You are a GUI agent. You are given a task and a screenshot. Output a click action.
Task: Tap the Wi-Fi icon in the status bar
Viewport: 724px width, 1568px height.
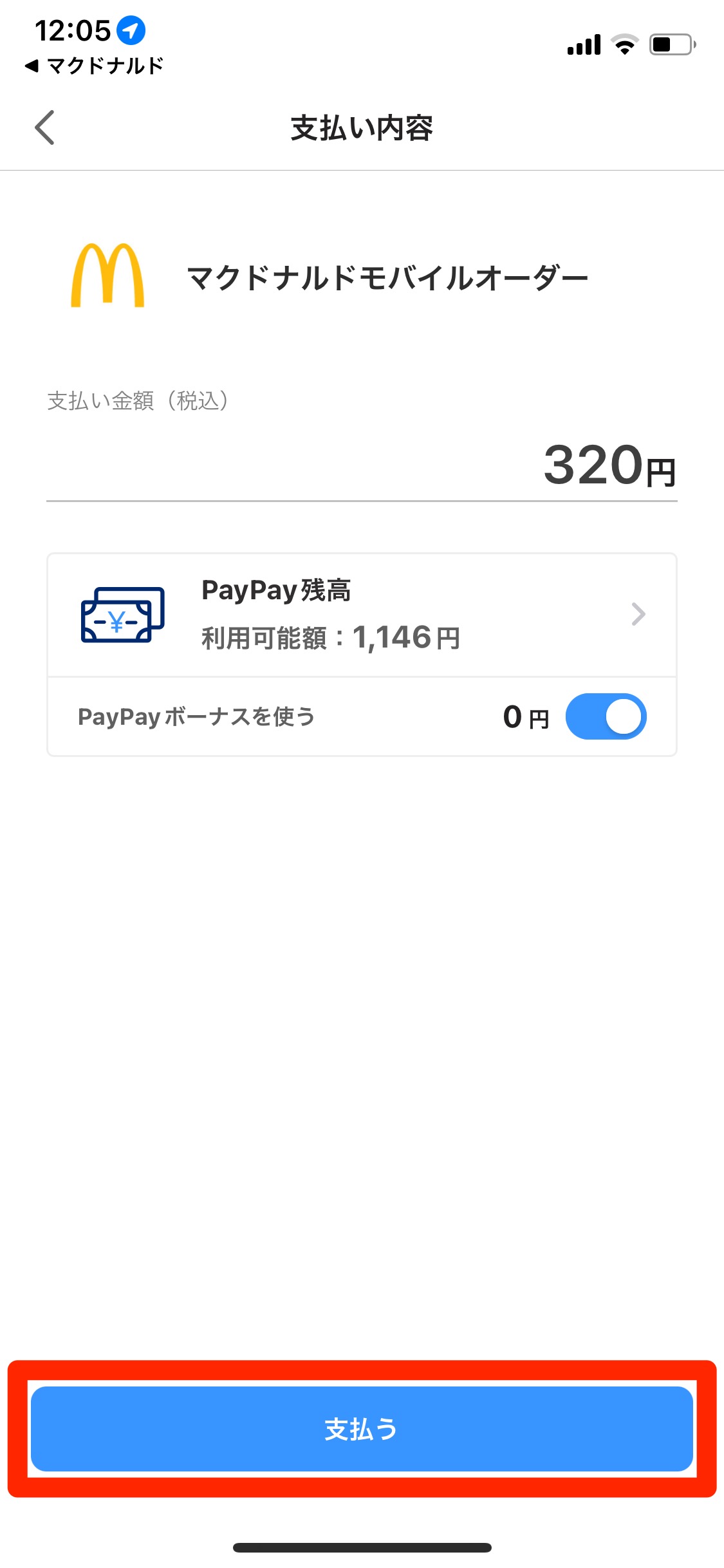(622, 44)
